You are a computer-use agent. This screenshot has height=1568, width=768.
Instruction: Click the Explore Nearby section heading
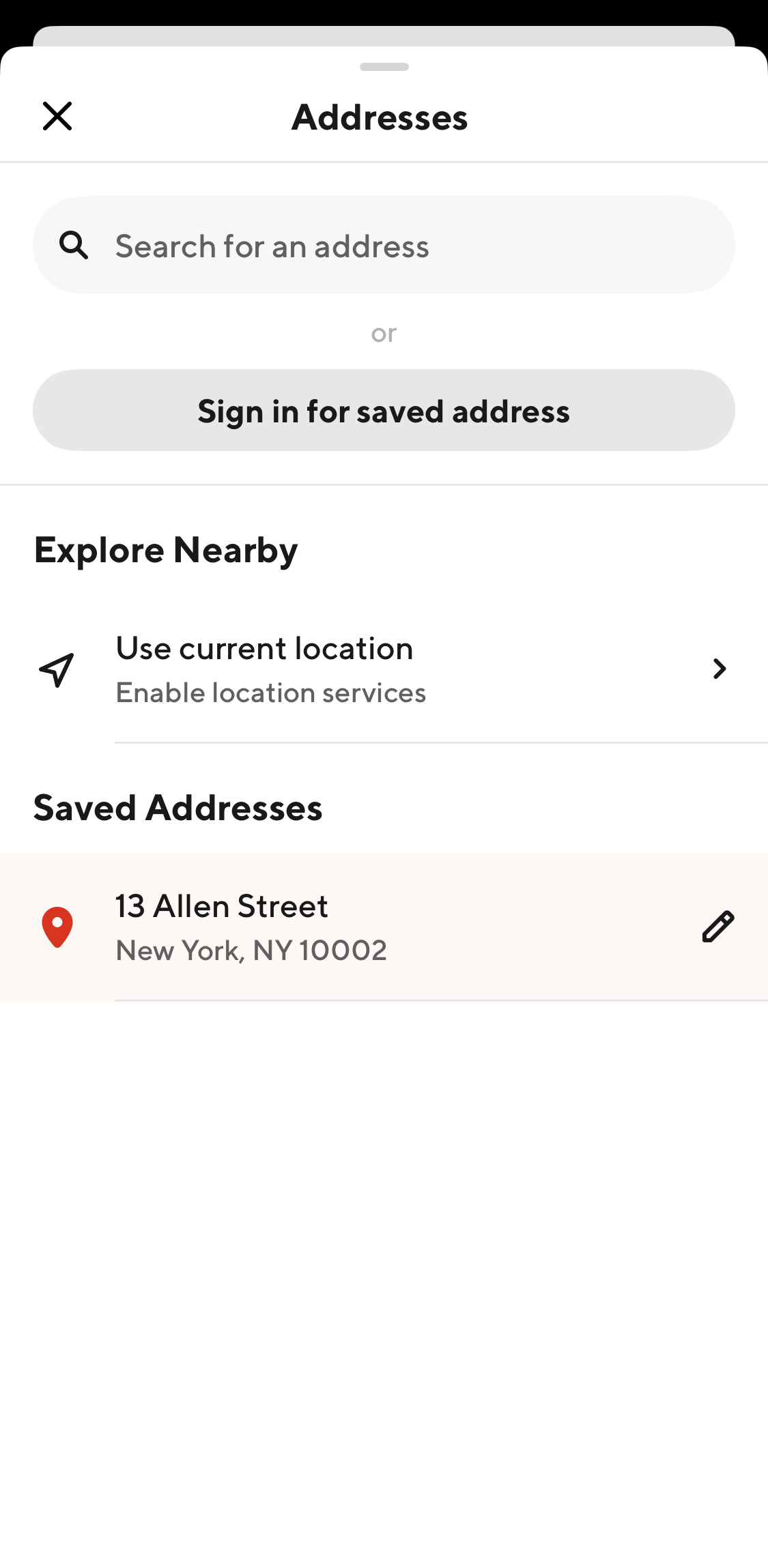tap(165, 550)
